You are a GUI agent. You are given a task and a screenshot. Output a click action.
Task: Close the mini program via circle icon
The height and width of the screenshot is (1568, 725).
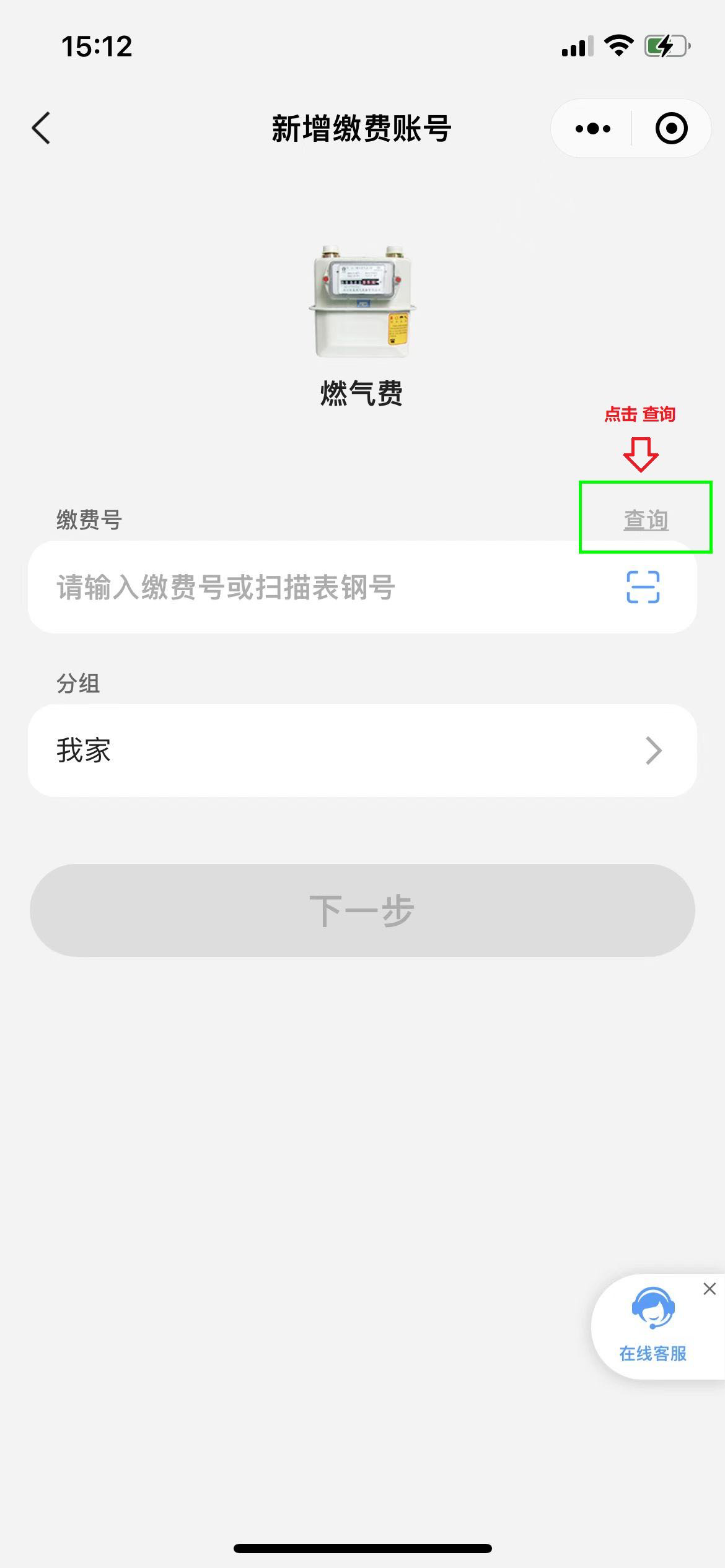pyautogui.click(x=671, y=129)
